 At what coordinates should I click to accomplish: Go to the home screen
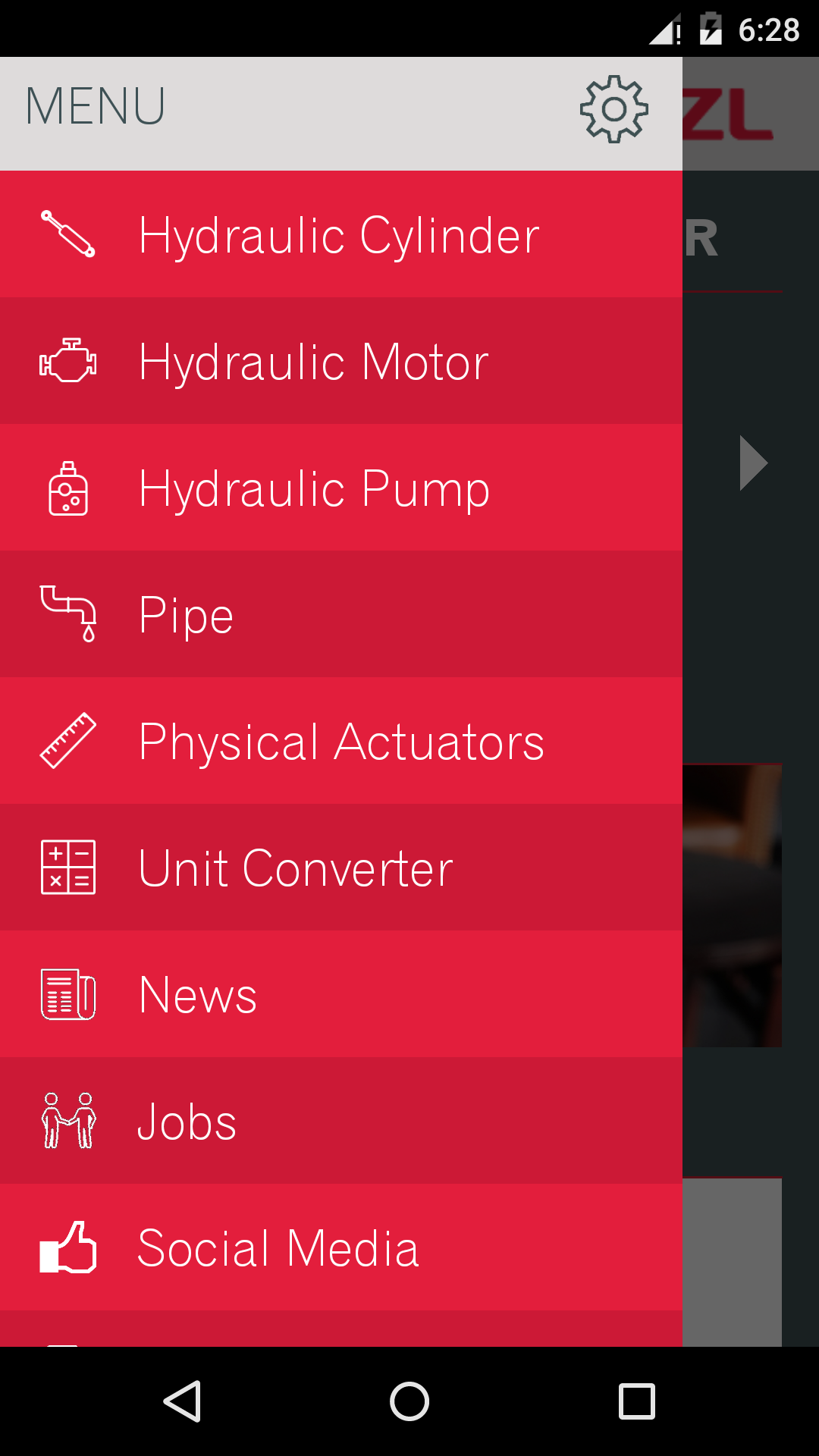pos(409,1401)
